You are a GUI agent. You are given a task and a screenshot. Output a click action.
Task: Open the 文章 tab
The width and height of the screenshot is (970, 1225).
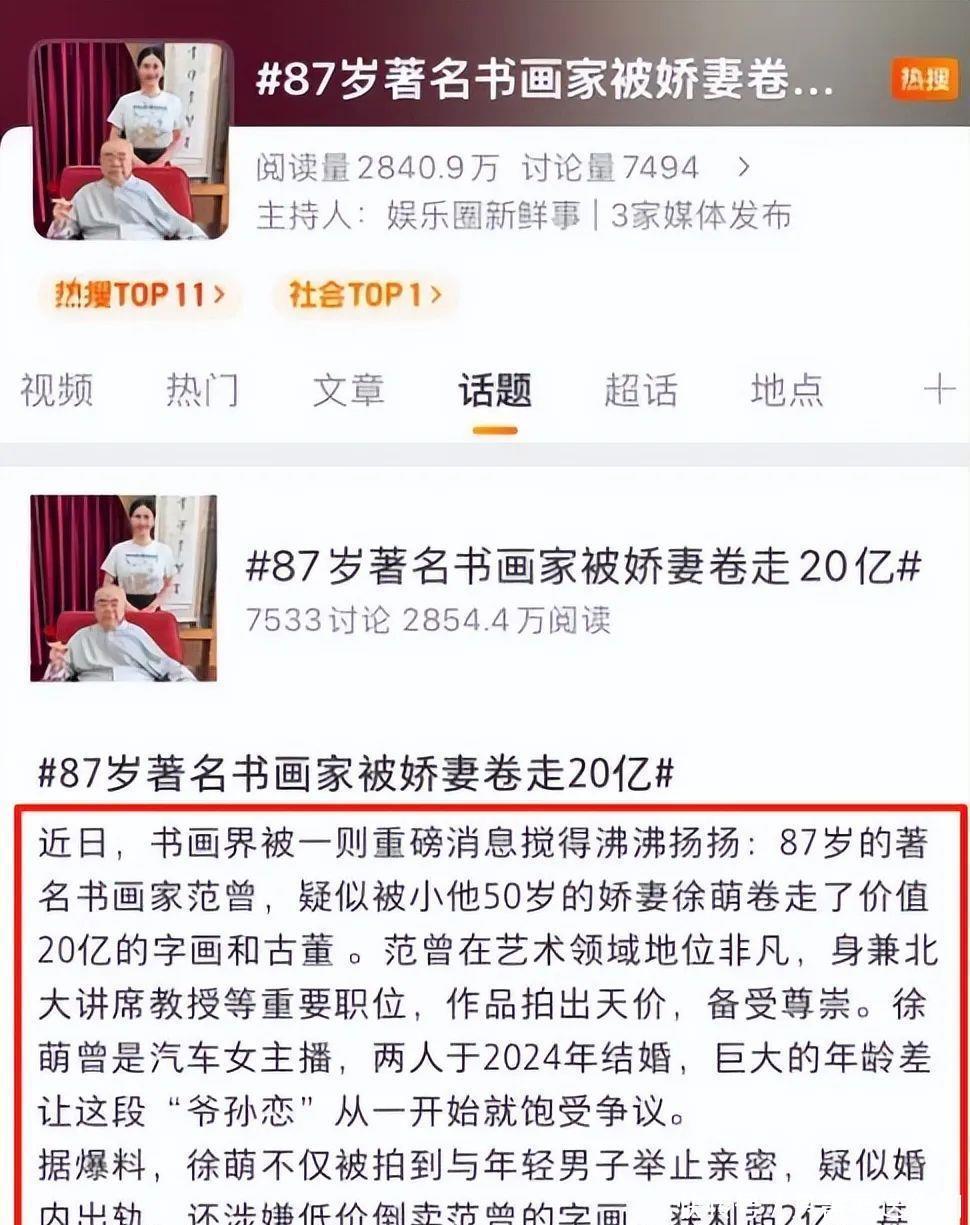(x=348, y=390)
